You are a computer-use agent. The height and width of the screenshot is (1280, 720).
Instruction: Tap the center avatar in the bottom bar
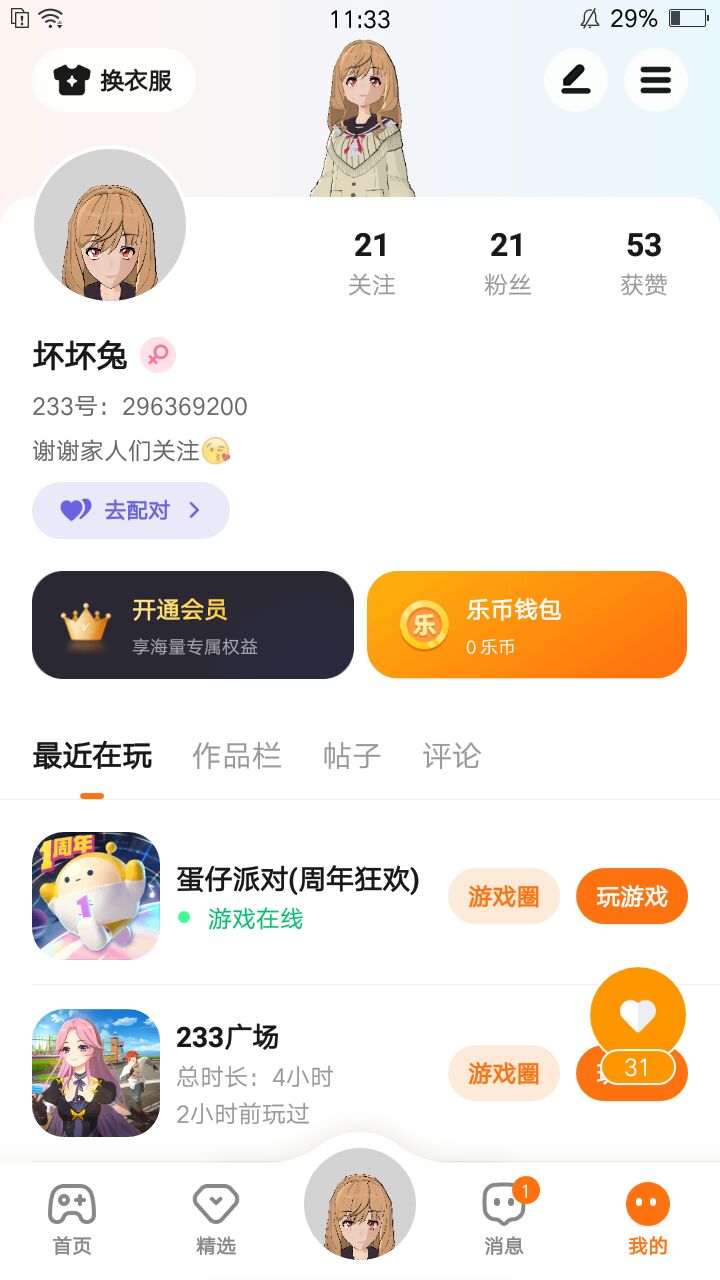360,1203
